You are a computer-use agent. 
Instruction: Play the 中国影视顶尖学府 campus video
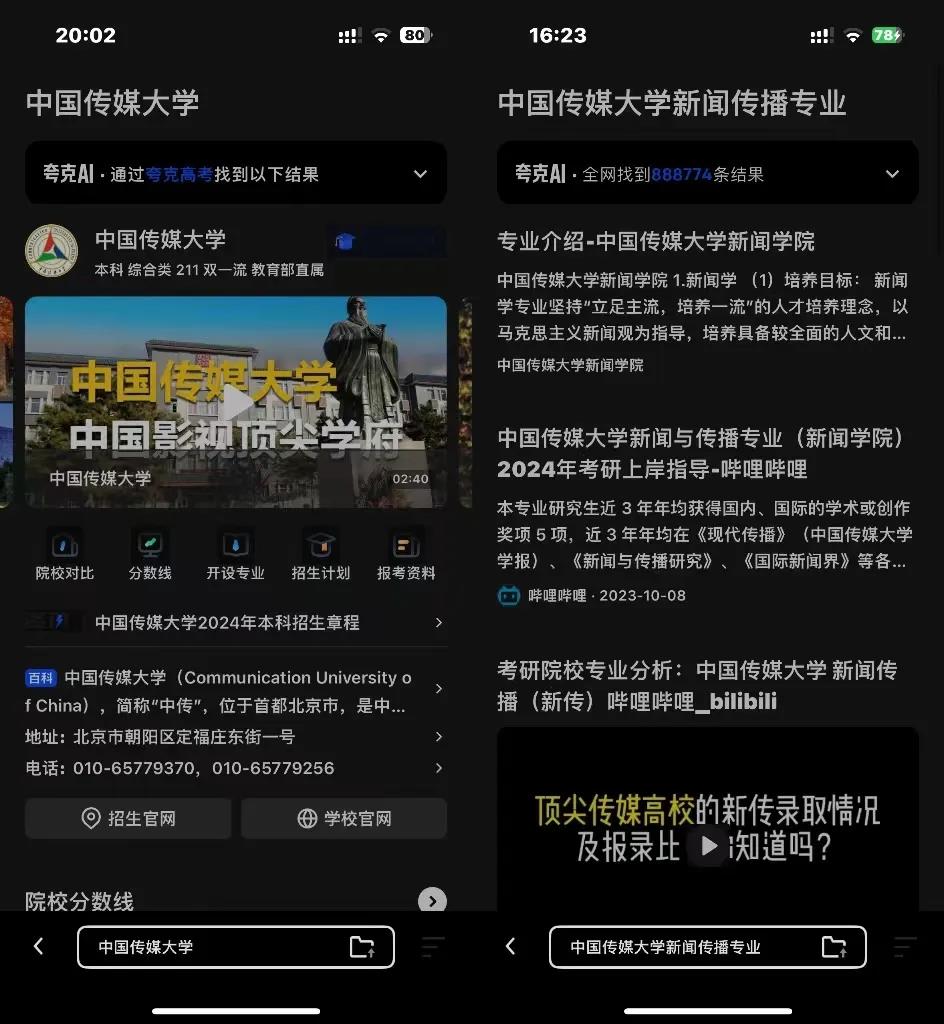click(x=235, y=403)
